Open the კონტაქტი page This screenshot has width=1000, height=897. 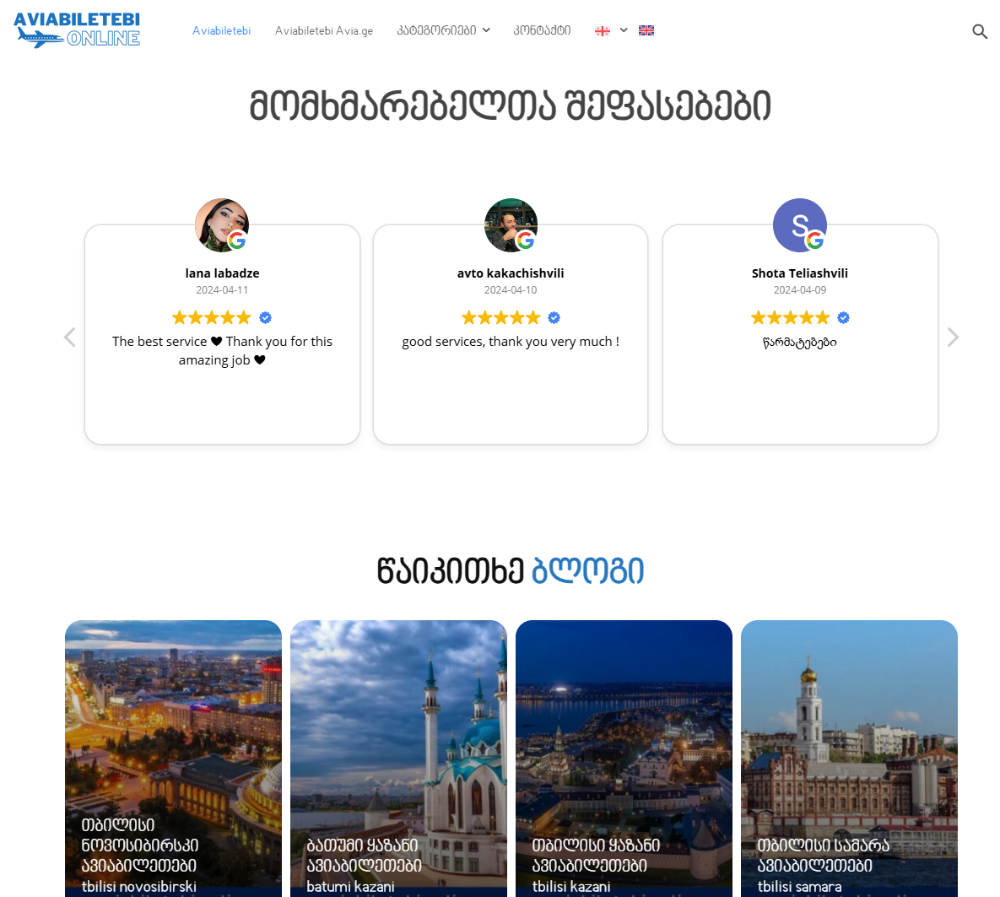tap(542, 31)
